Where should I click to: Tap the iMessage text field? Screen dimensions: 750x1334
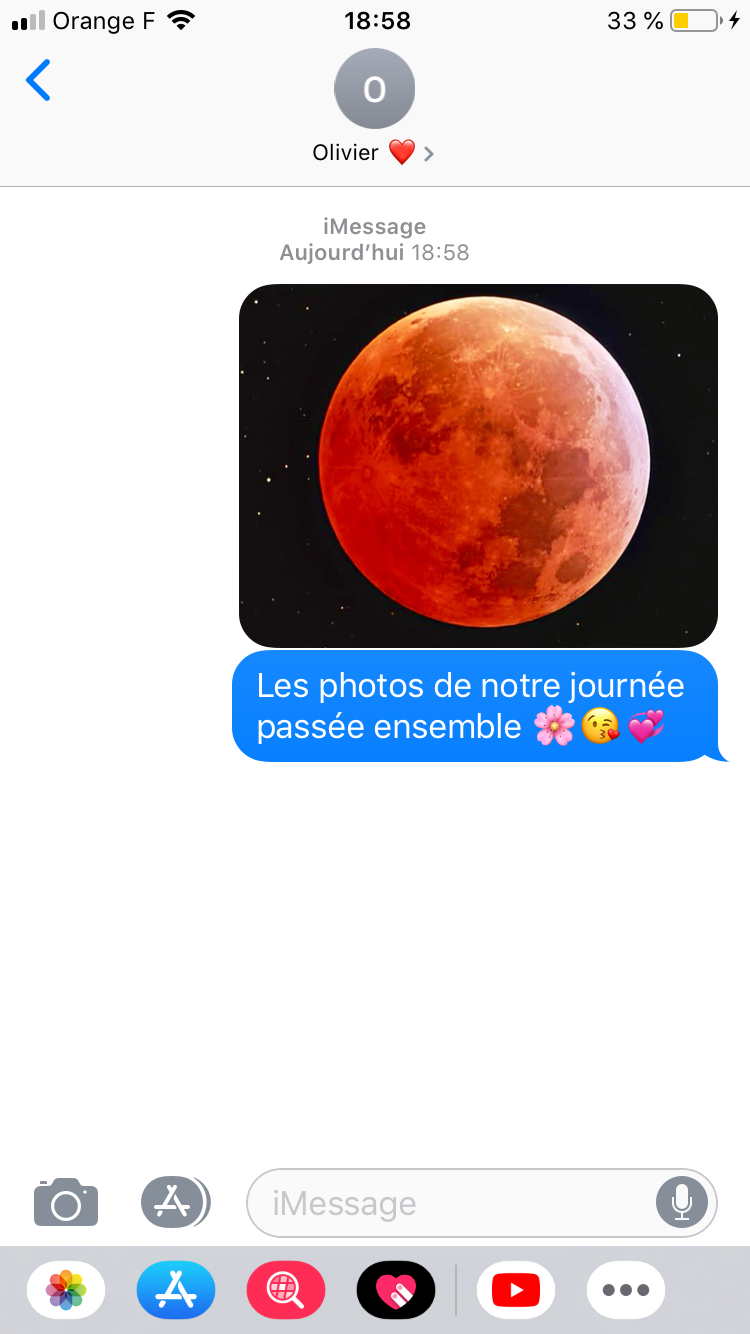(x=450, y=1203)
